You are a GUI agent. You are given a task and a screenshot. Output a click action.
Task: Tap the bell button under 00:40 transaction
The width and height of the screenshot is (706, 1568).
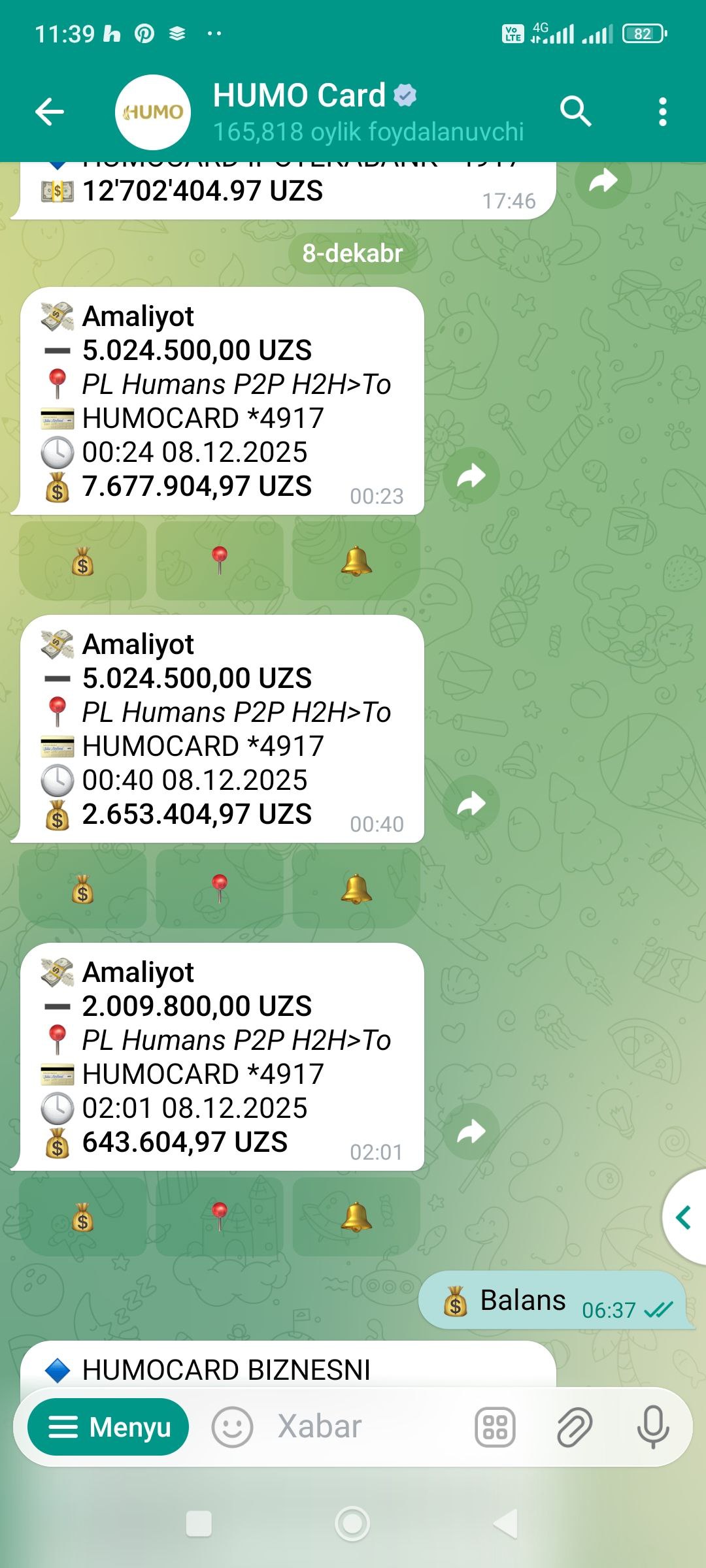[356, 889]
